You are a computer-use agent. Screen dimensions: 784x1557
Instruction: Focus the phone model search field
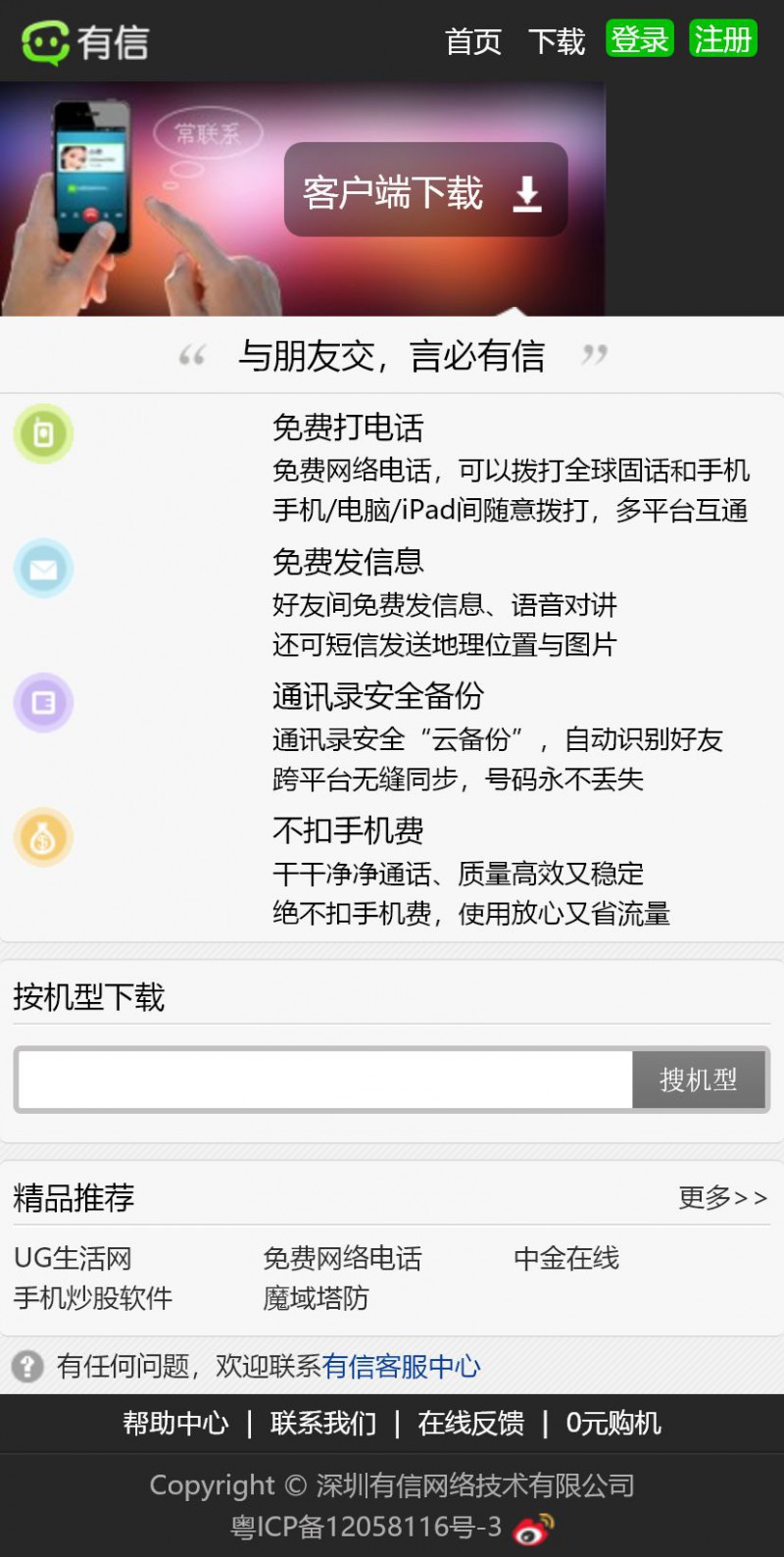click(x=325, y=1080)
